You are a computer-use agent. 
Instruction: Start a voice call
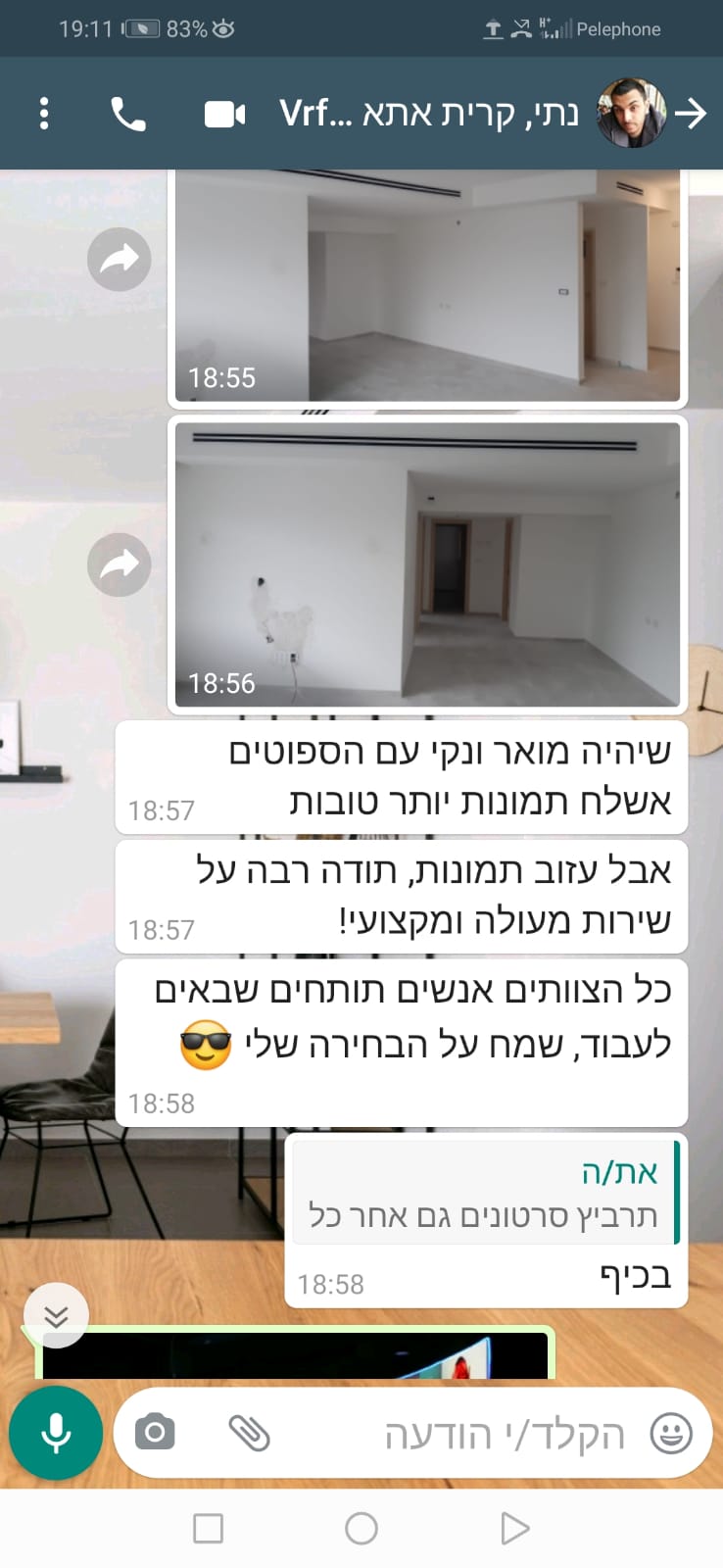pyautogui.click(x=128, y=115)
